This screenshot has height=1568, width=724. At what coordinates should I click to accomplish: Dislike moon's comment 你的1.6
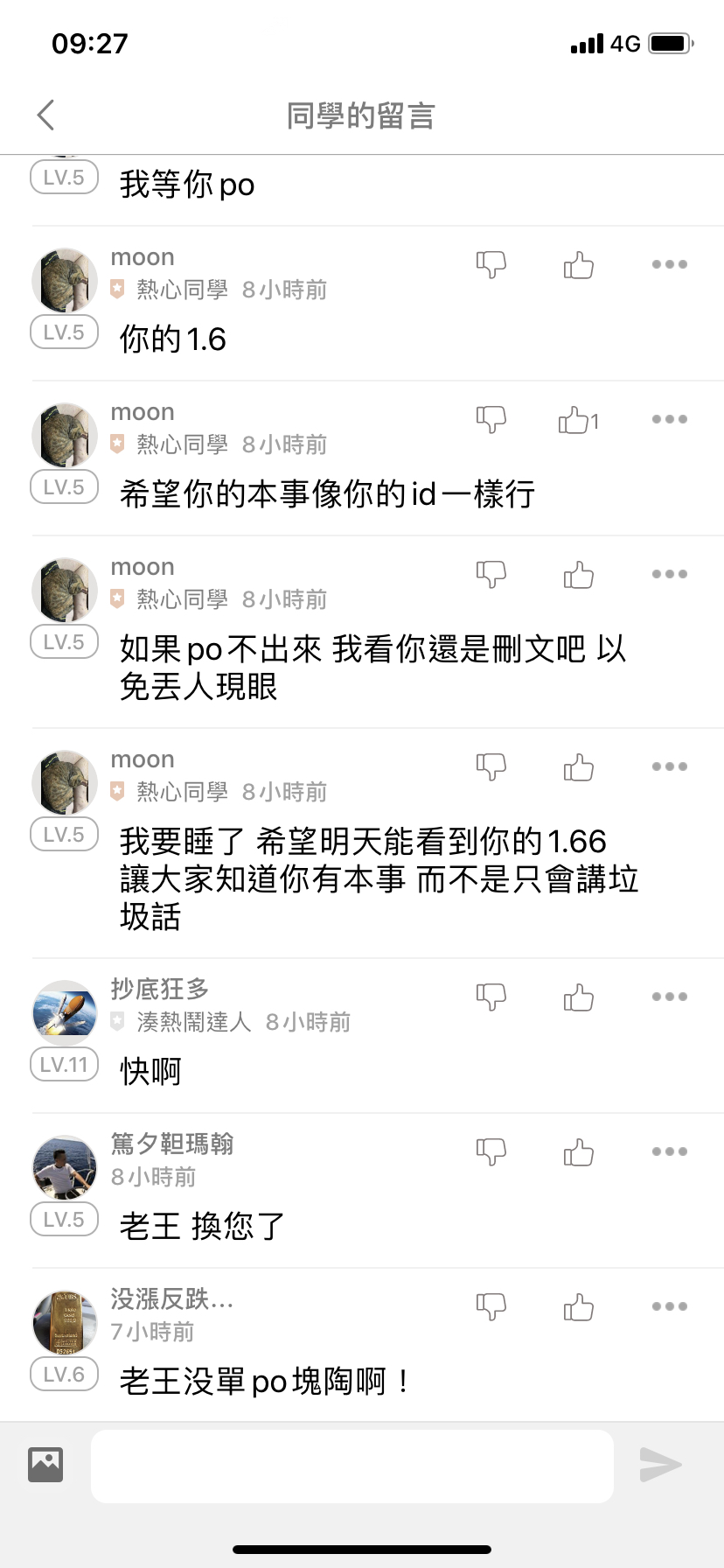491,264
